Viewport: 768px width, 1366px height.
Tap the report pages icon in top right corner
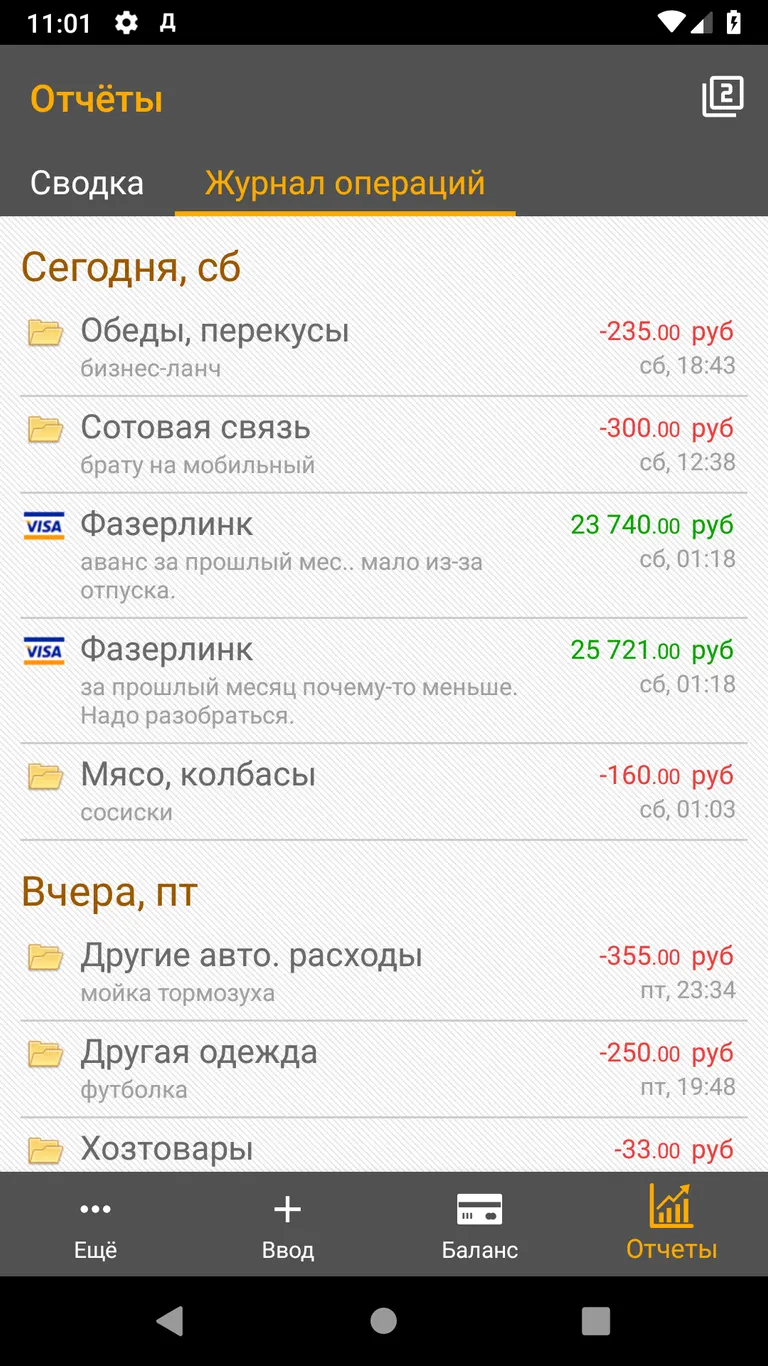pyautogui.click(x=722, y=95)
